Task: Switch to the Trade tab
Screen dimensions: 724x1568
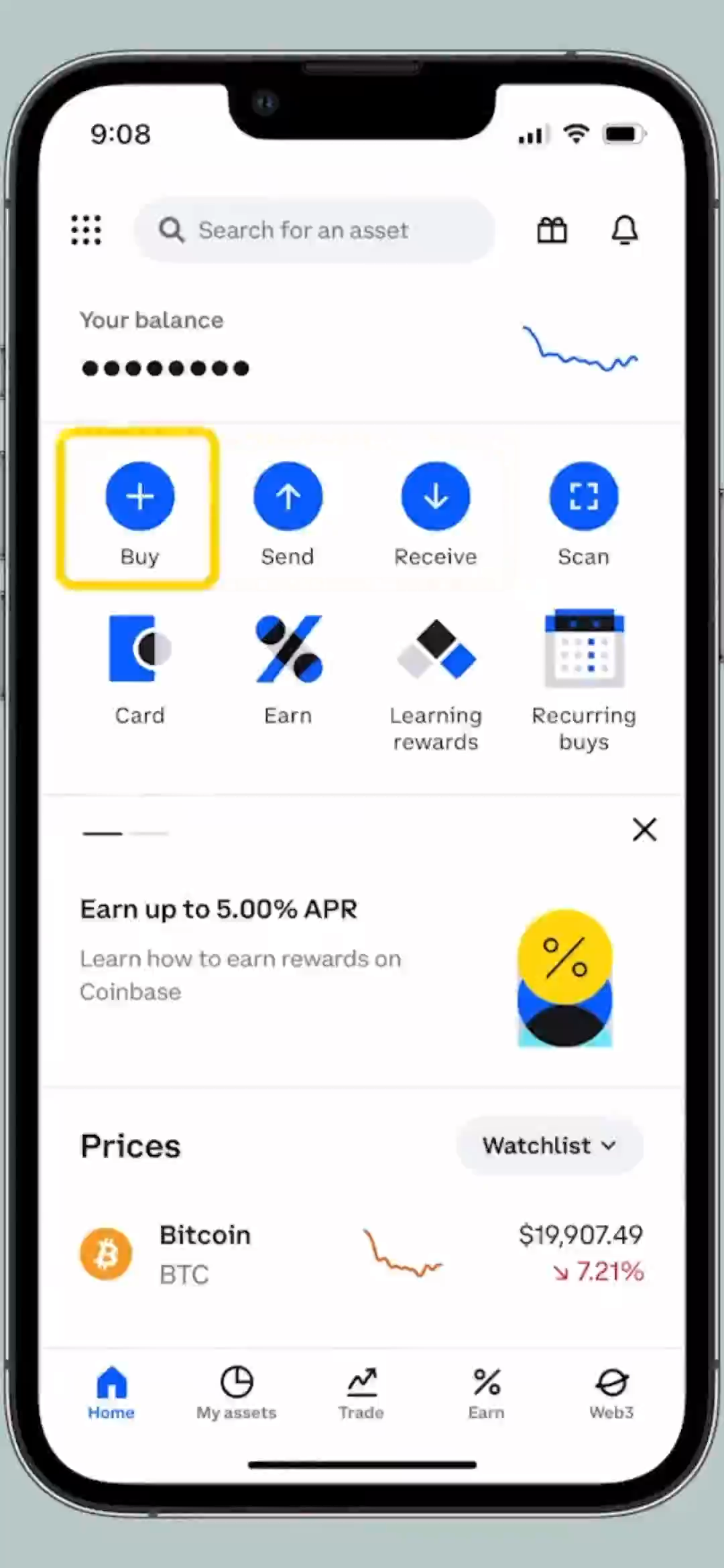Action: 361,1392
